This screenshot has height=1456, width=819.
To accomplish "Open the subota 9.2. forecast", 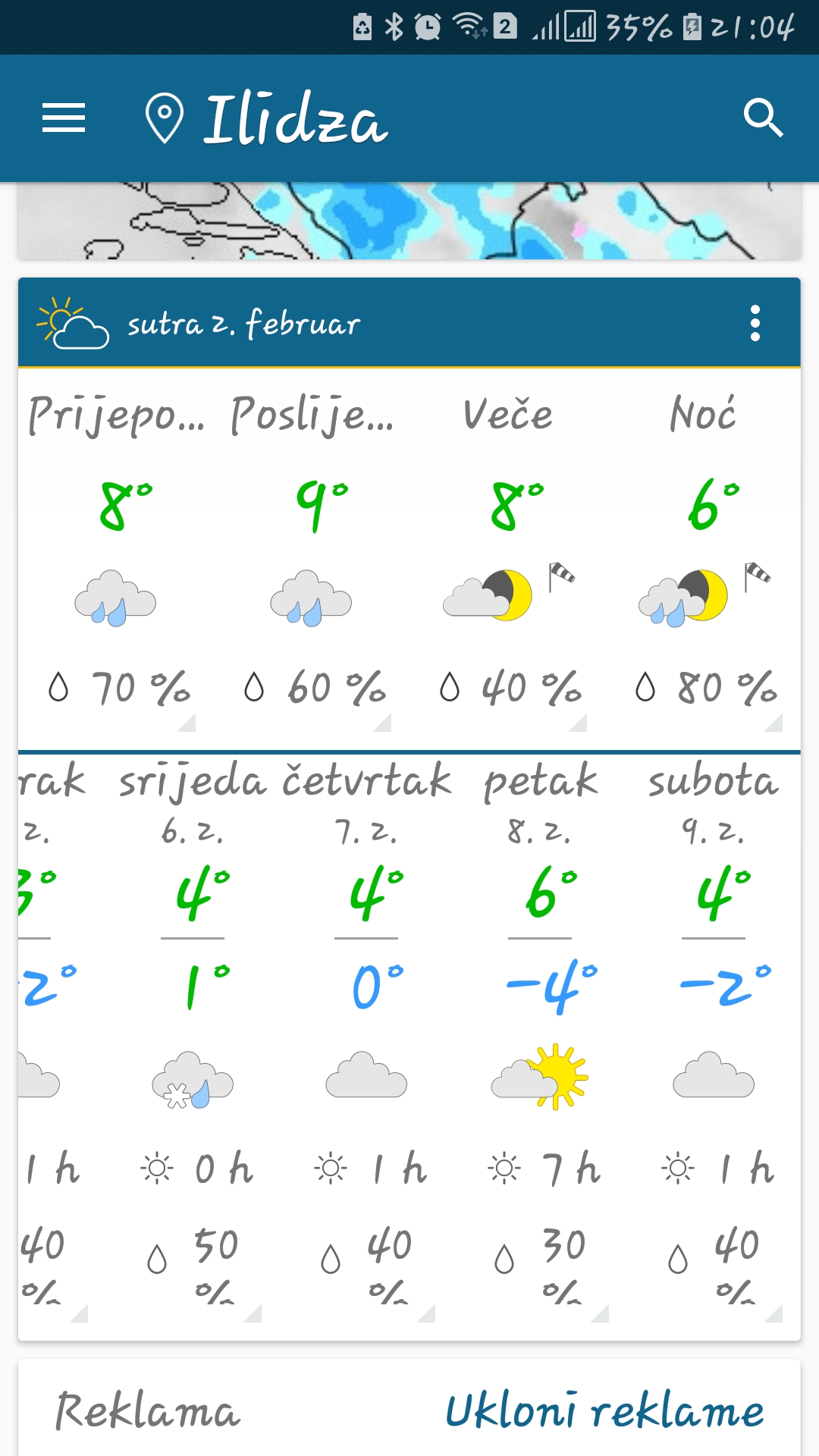I will [x=714, y=1040].
